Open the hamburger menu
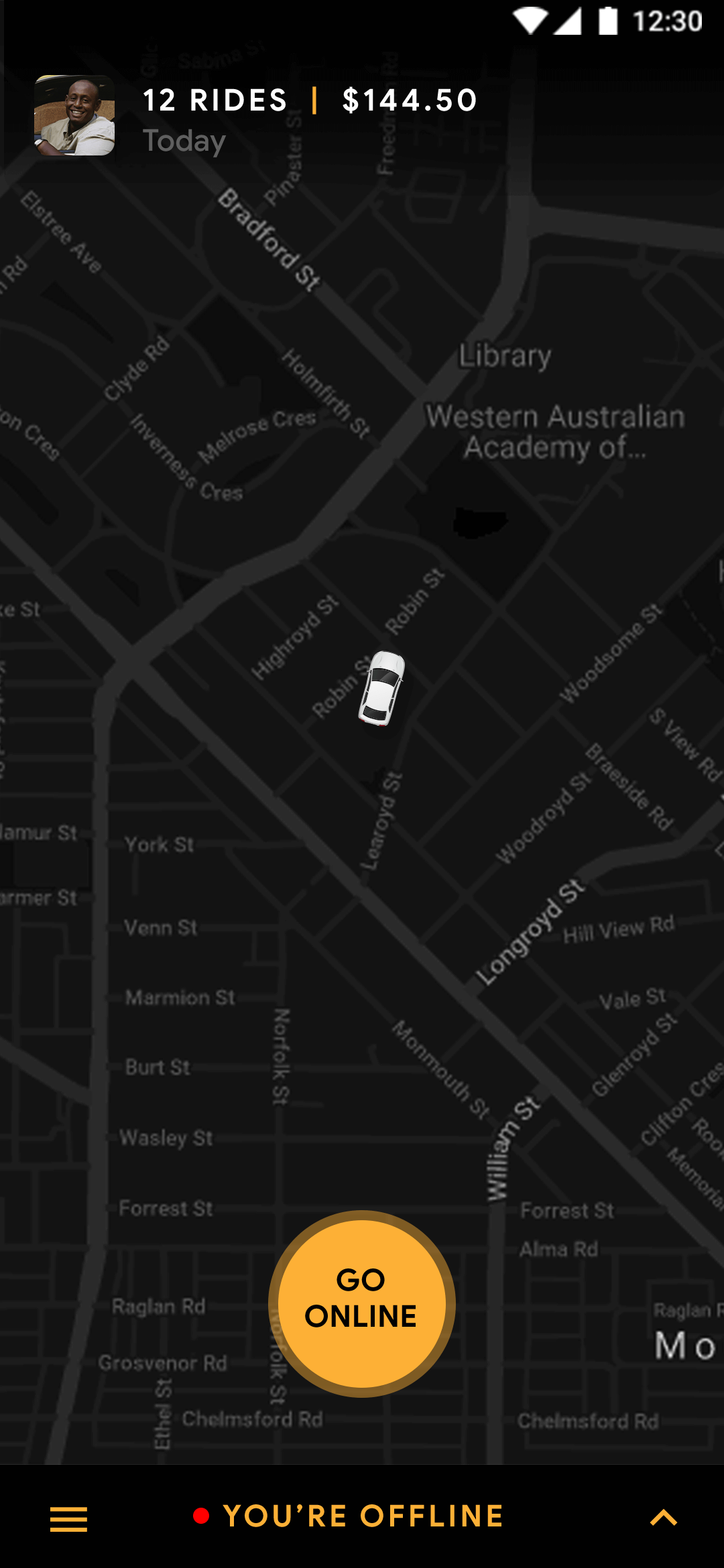The width and height of the screenshot is (724, 1568). 68,1518
